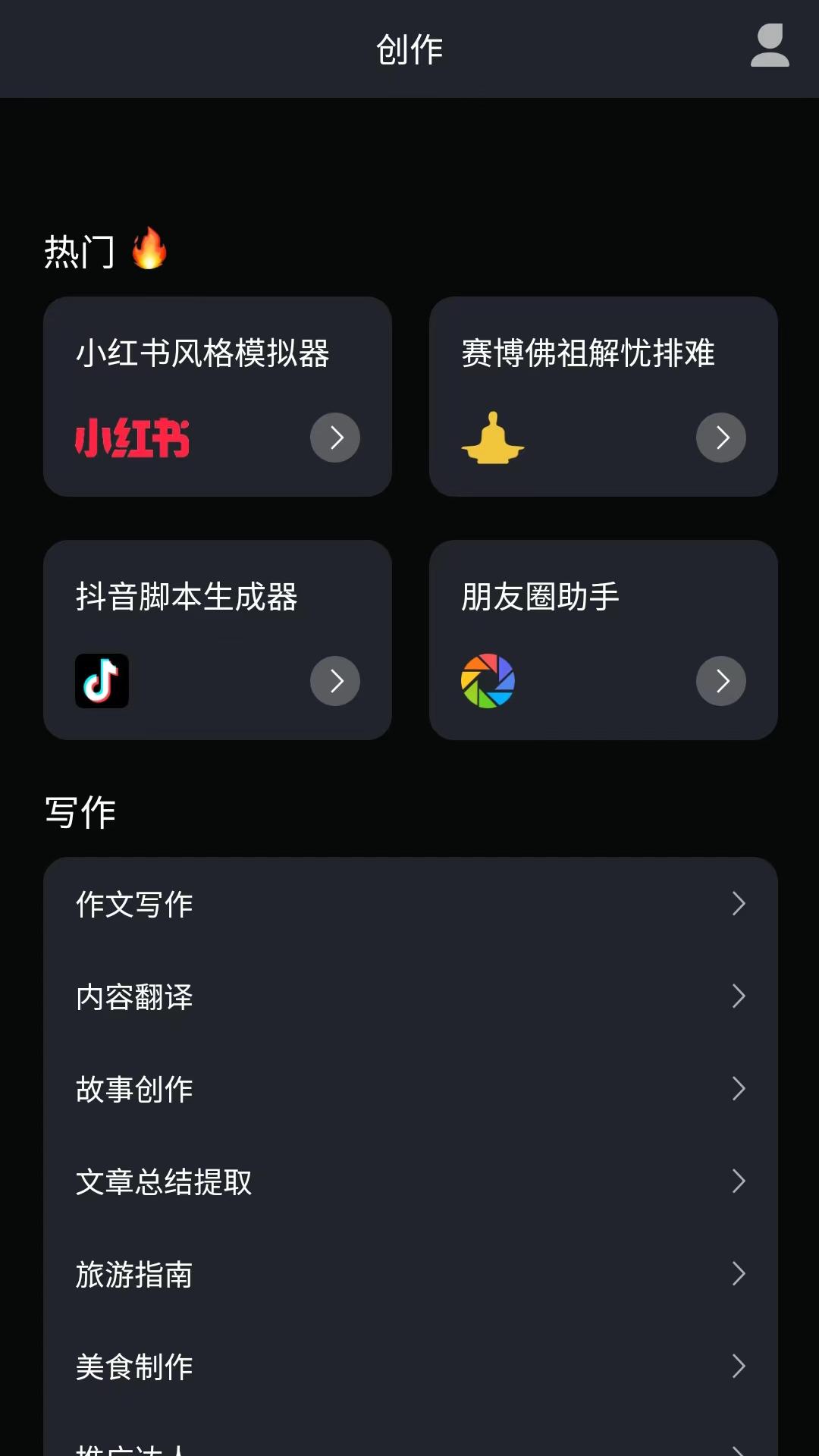The image size is (819, 1456).
Task: Expand the 作文写作 entry
Action: pos(409,904)
